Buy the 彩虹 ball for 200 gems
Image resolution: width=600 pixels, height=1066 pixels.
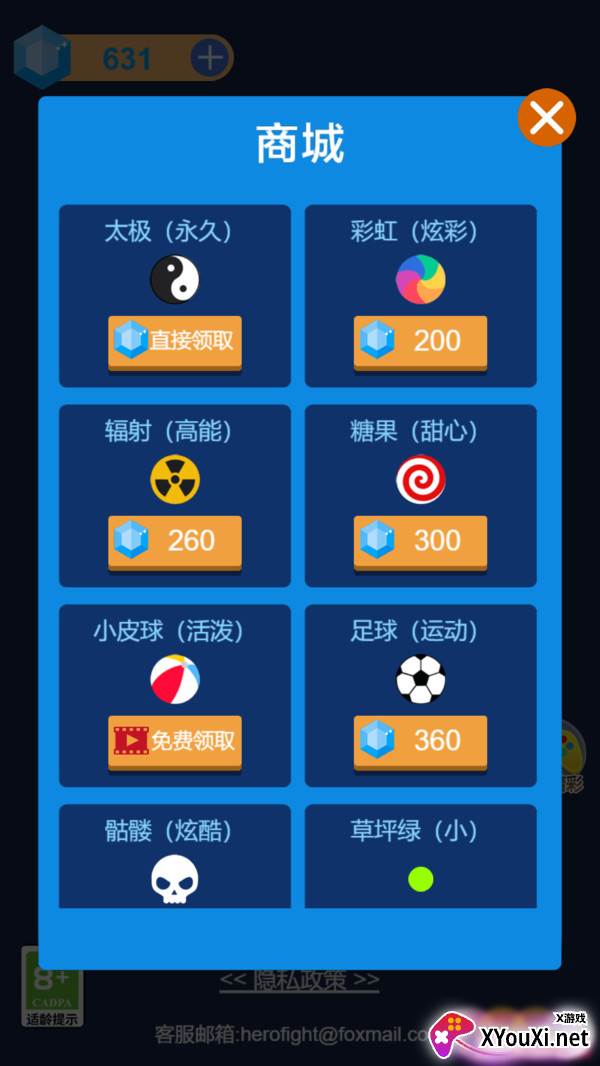pyautogui.click(x=420, y=342)
